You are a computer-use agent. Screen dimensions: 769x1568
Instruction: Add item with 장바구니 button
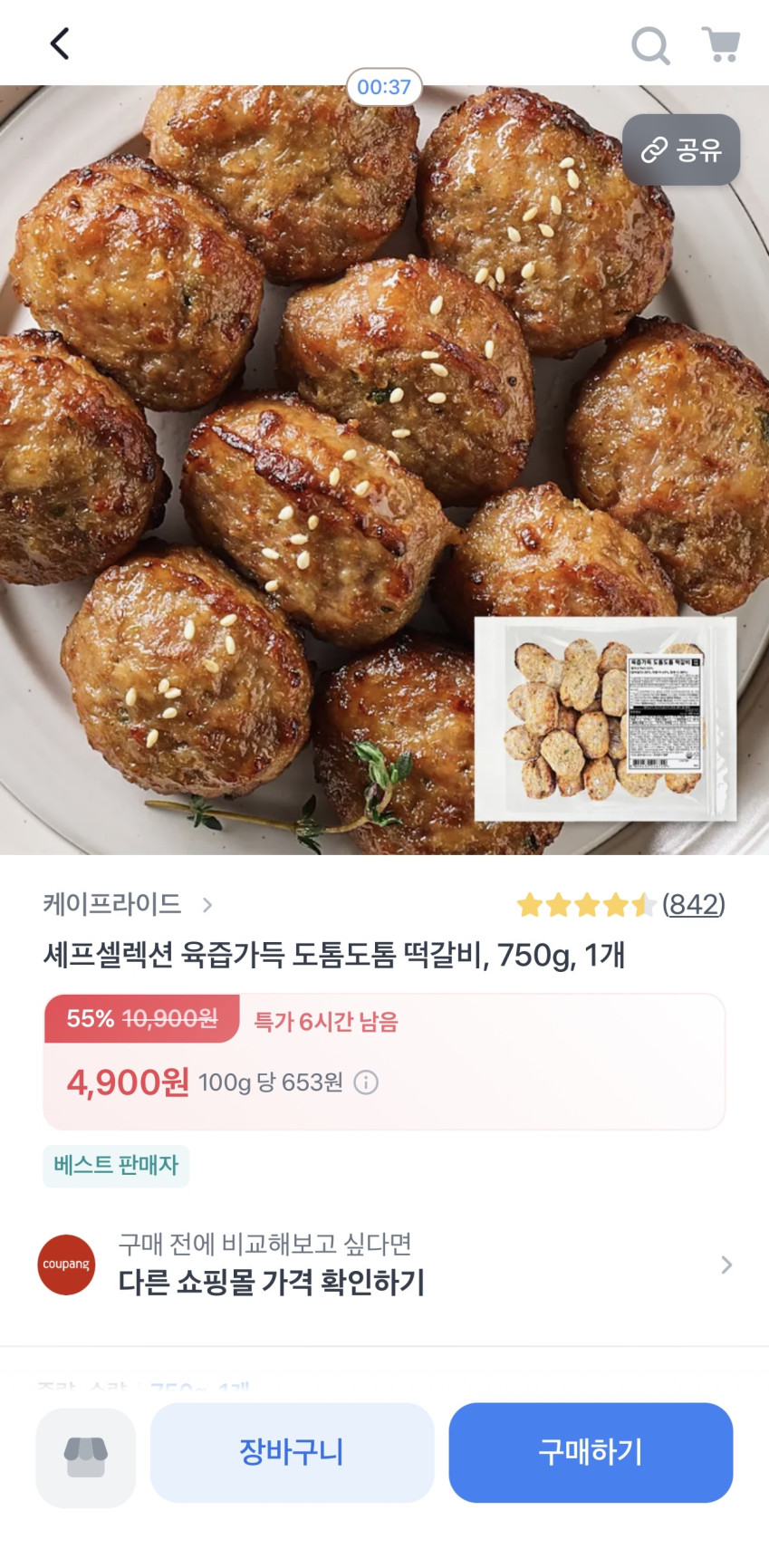click(292, 1452)
